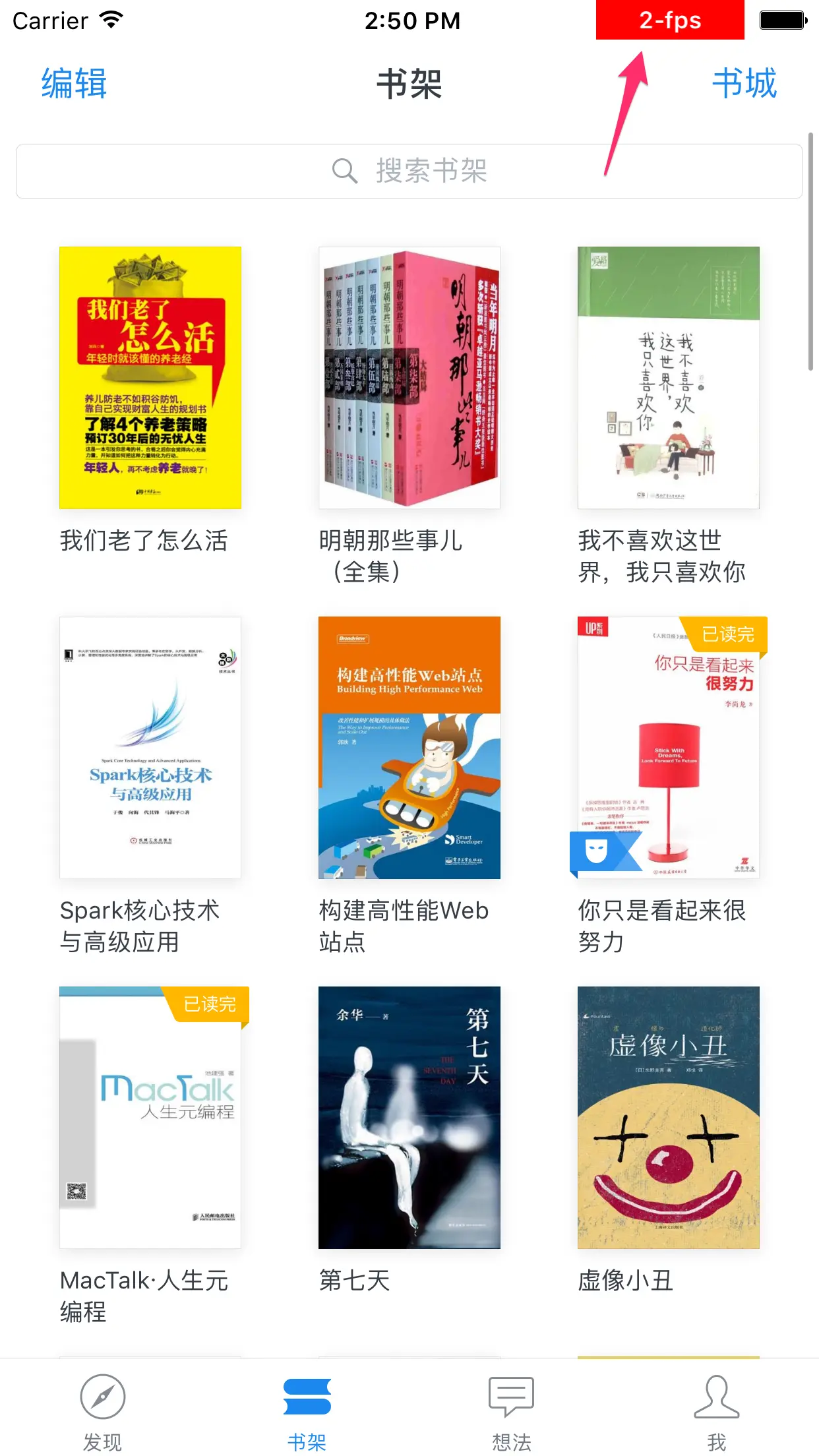The width and height of the screenshot is (819, 1456).
Task: Open 我不喜欢这世界，我只喜欢你
Action: (668, 377)
